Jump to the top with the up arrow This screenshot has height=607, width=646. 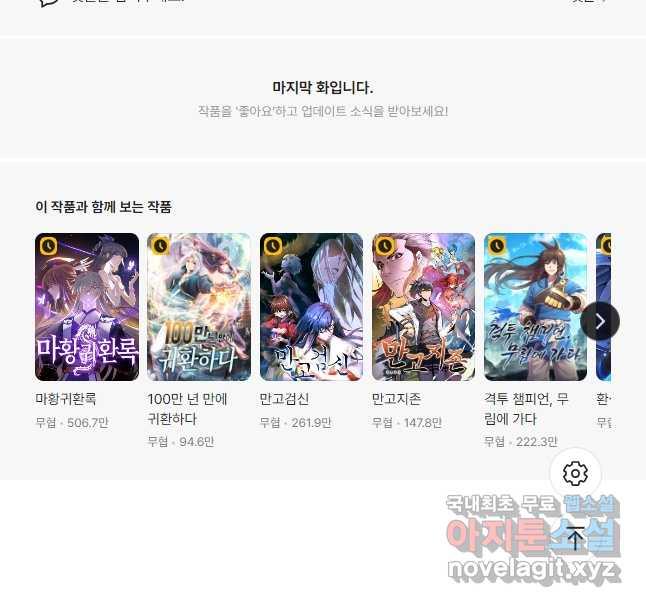[x=575, y=539]
